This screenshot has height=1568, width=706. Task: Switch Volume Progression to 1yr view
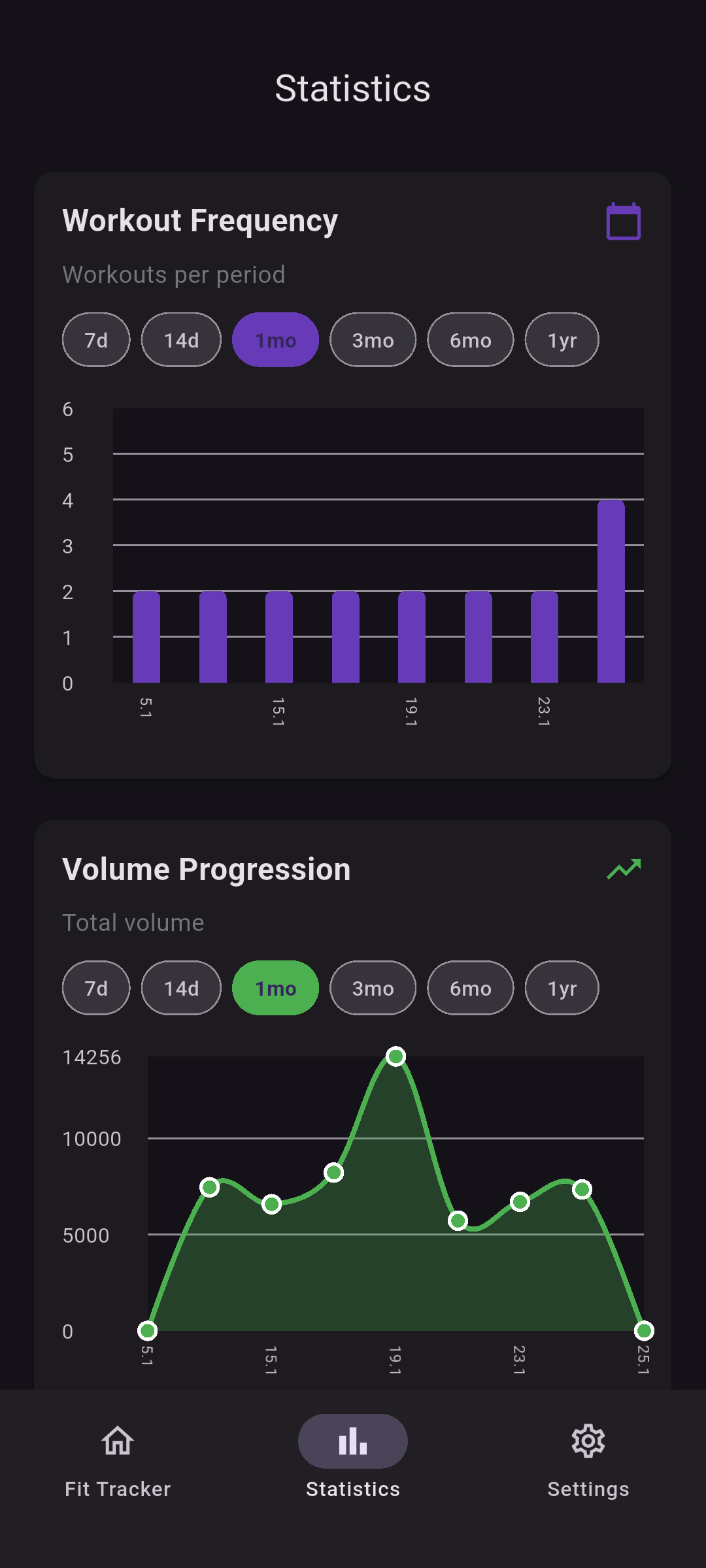tap(561, 988)
